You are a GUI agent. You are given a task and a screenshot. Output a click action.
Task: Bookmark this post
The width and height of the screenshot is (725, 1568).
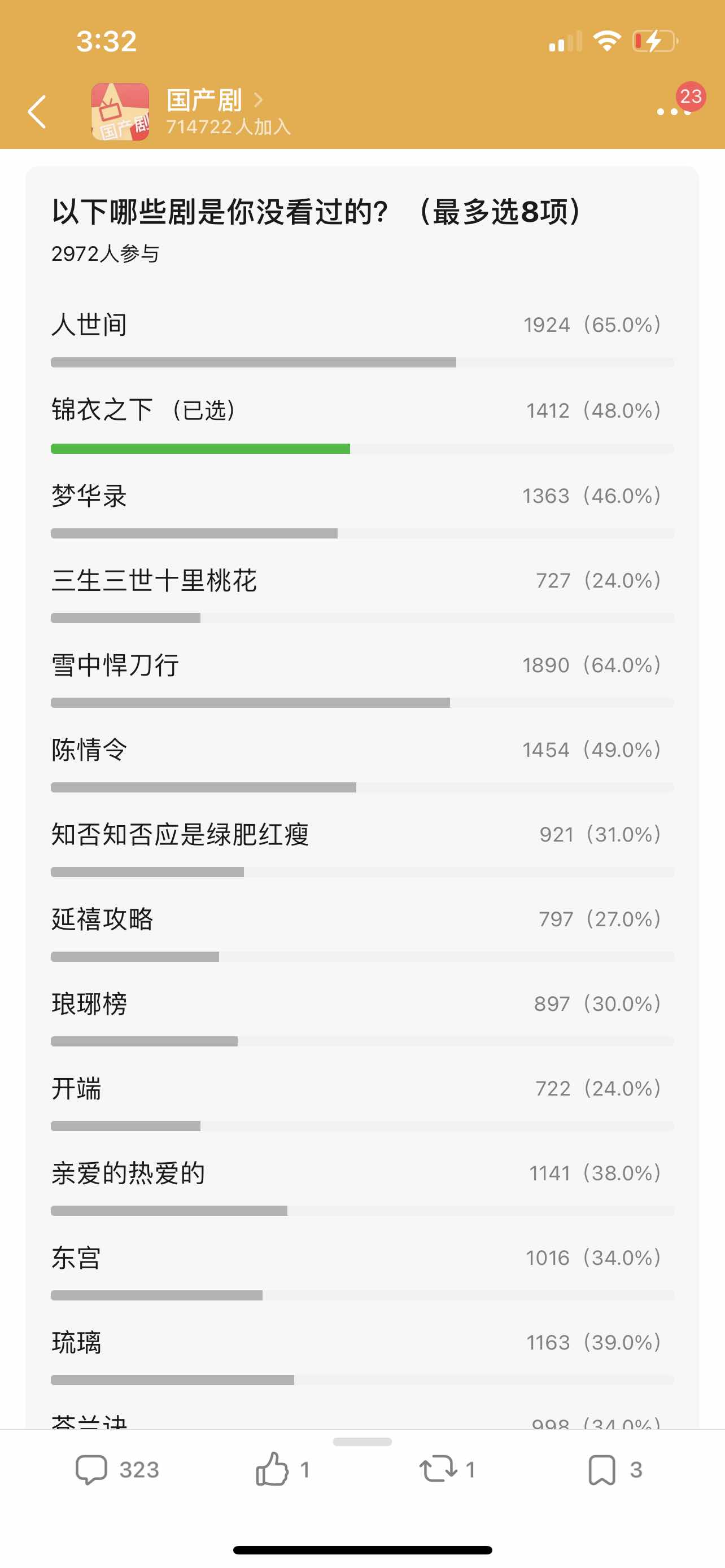[615, 1469]
